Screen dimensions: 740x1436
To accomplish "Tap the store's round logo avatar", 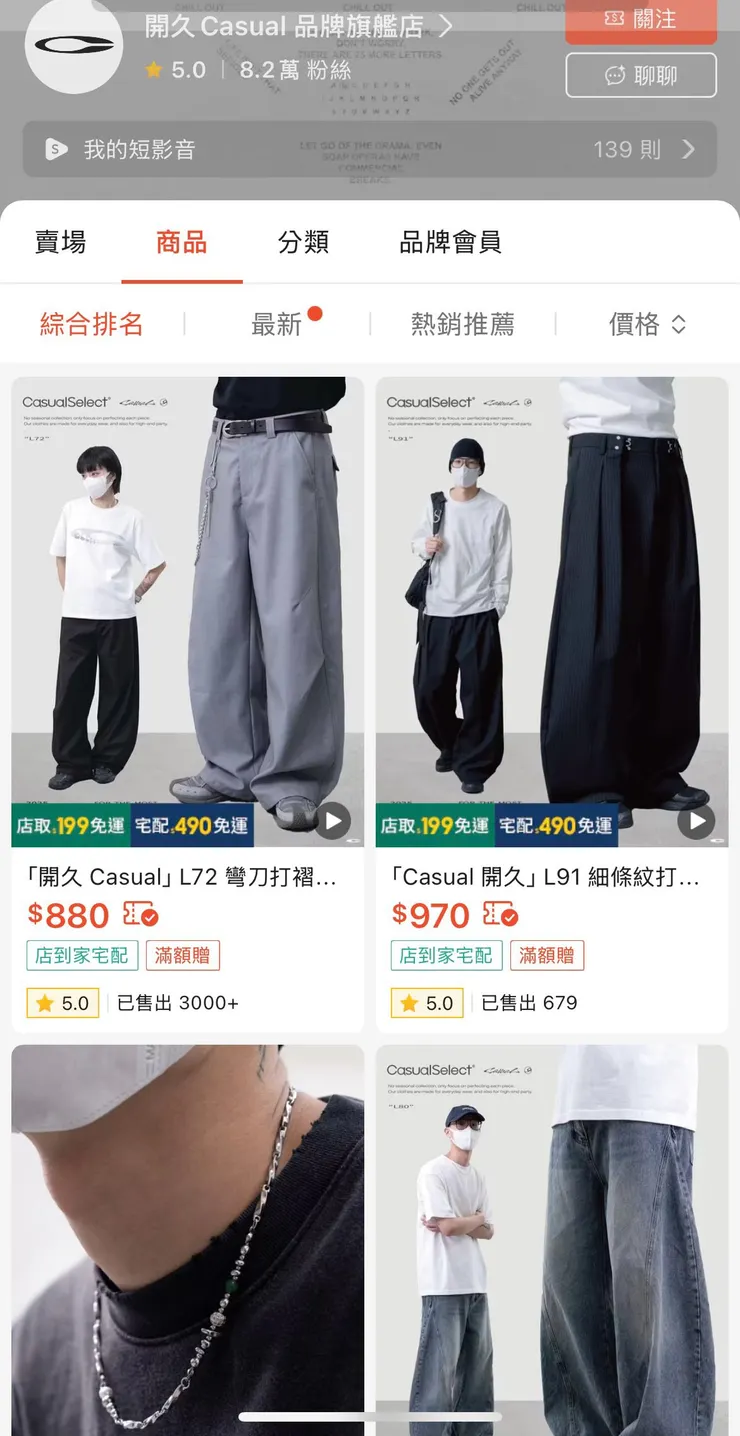I will (73, 45).
